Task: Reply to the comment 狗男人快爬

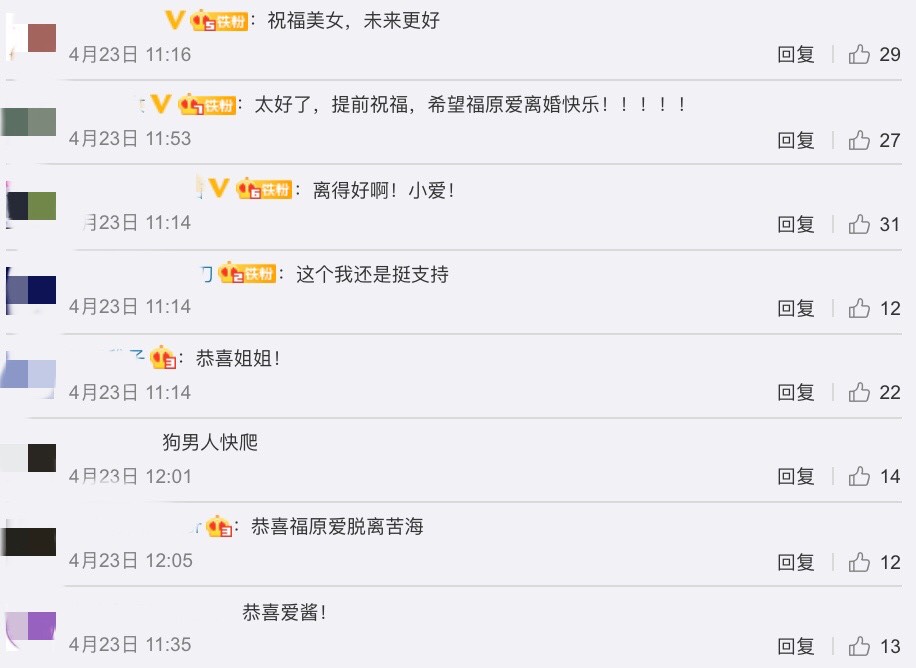Action: click(x=796, y=477)
